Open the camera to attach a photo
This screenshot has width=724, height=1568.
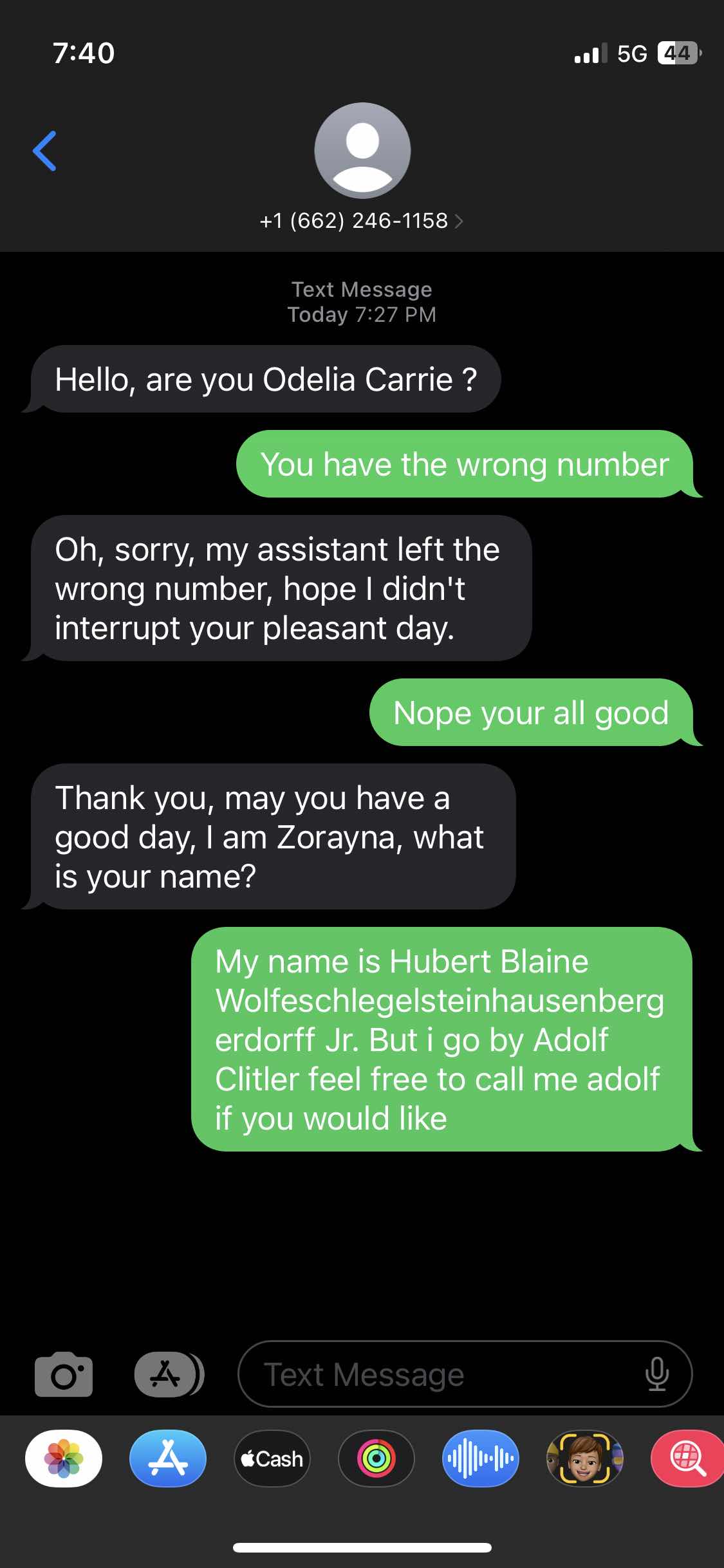point(63,1375)
